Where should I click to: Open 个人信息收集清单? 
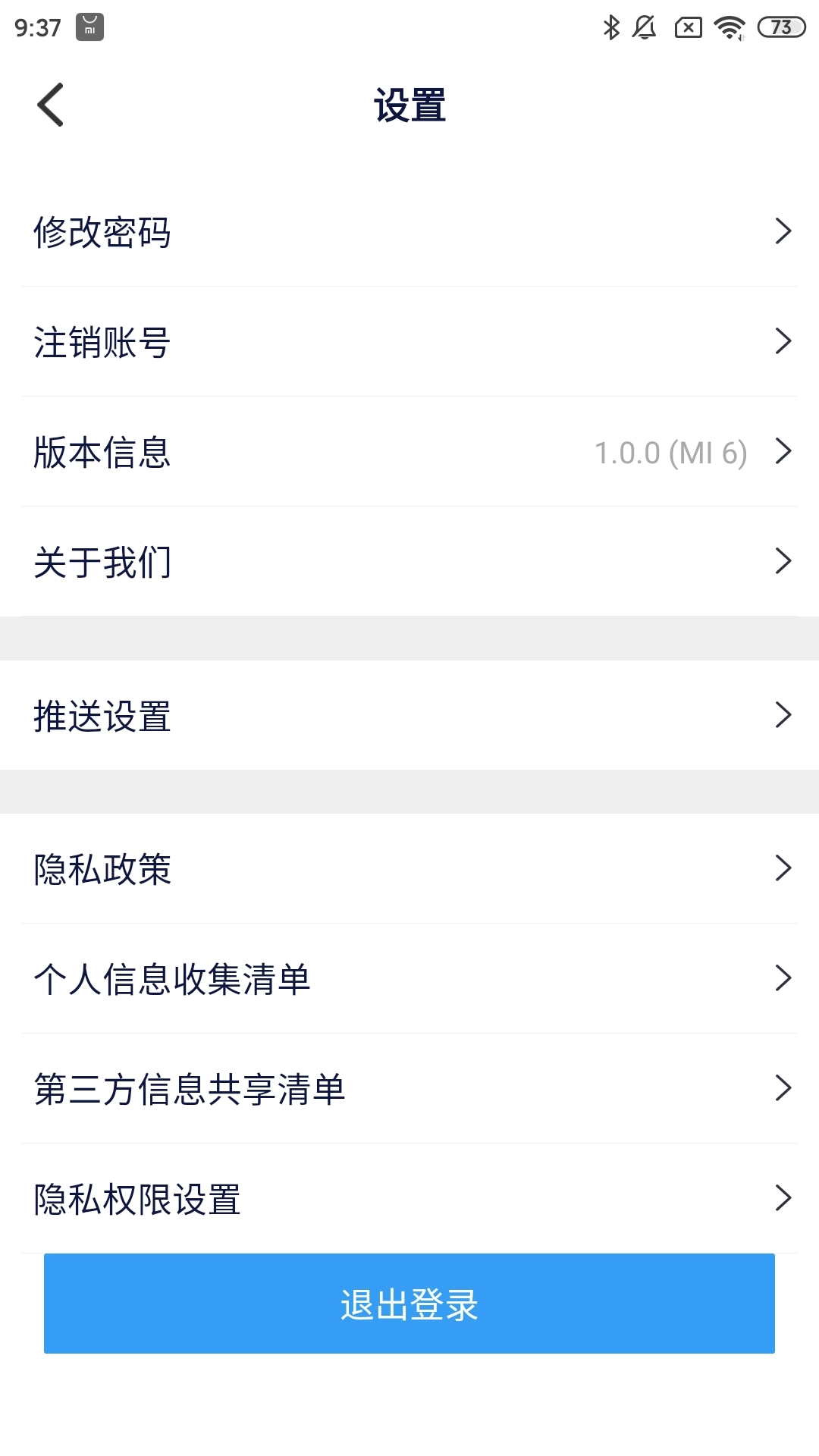409,978
